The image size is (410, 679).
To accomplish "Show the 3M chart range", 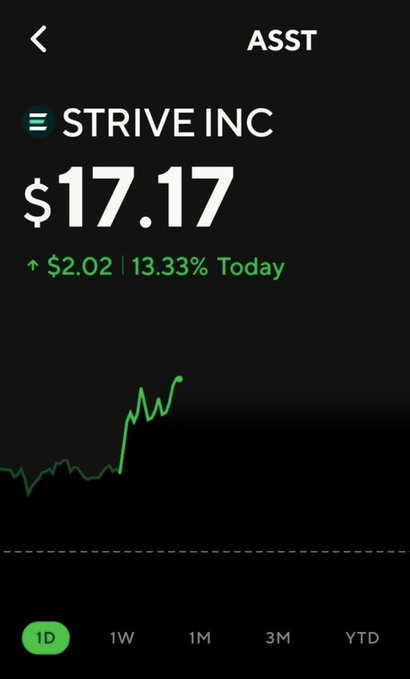I will pos(278,638).
